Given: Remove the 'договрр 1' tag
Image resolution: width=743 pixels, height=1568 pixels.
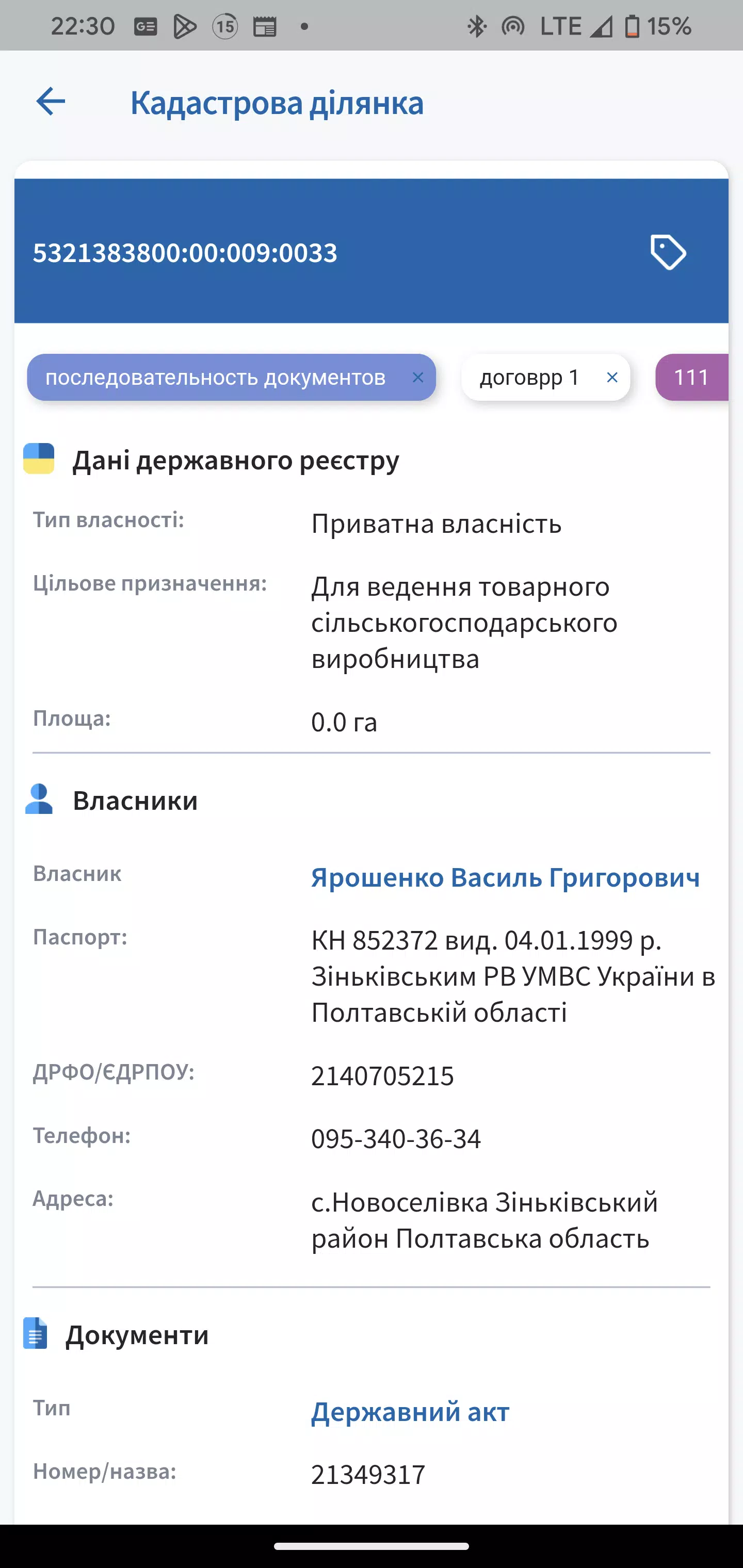Looking at the screenshot, I should pos(612,378).
